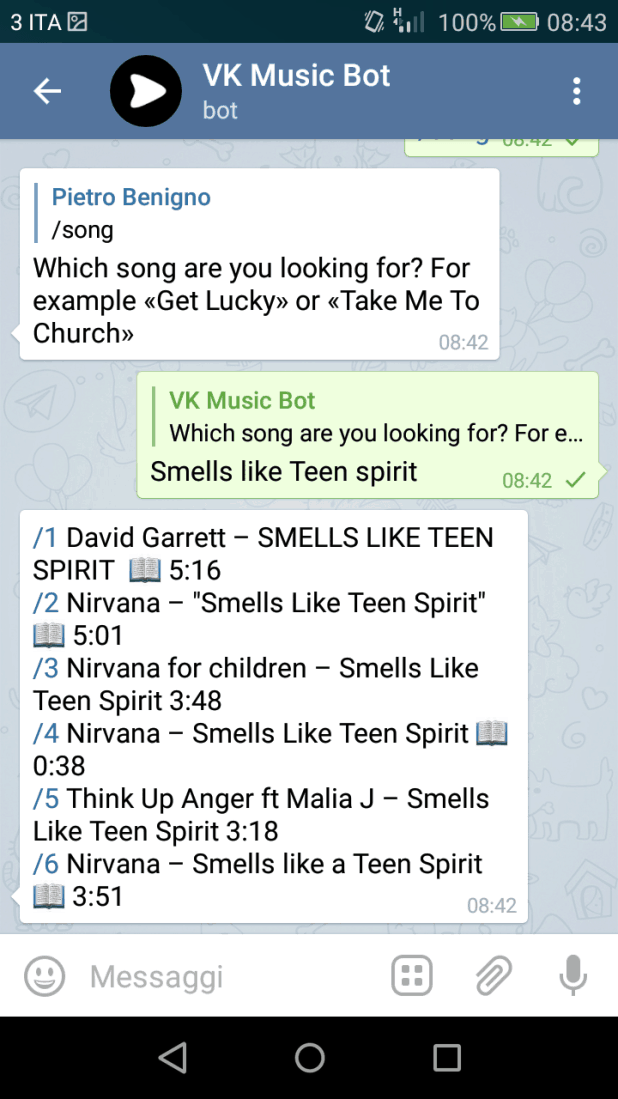Screen dimensions: 618x1099
Task: Show the bot commands keyboard
Action: pos(412,976)
